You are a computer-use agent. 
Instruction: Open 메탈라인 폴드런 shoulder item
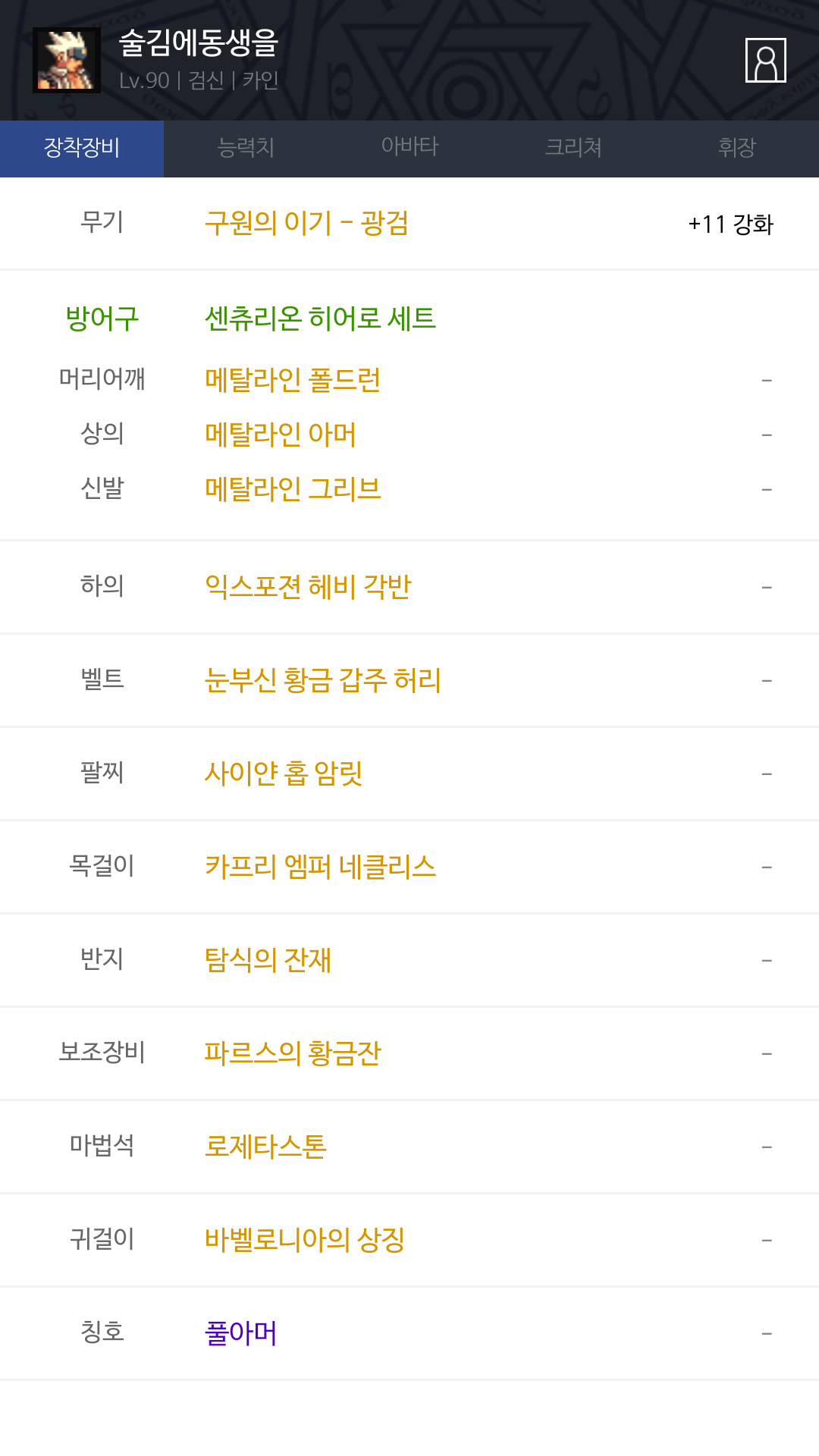point(293,380)
